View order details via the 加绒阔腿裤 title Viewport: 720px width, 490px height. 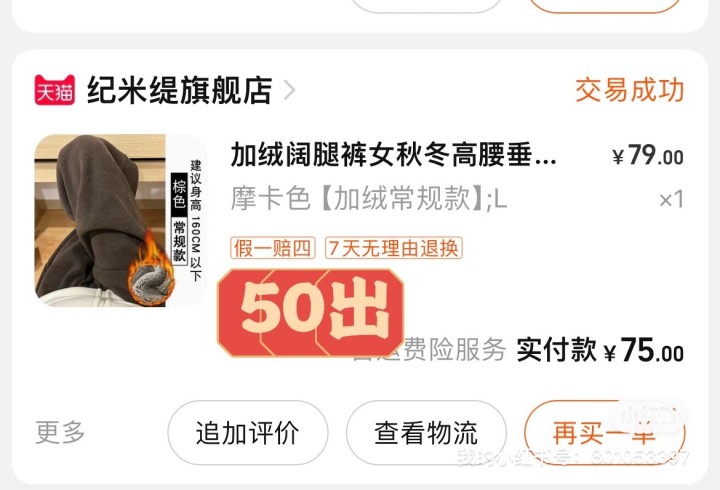pyautogui.click(x=394, y=155)
